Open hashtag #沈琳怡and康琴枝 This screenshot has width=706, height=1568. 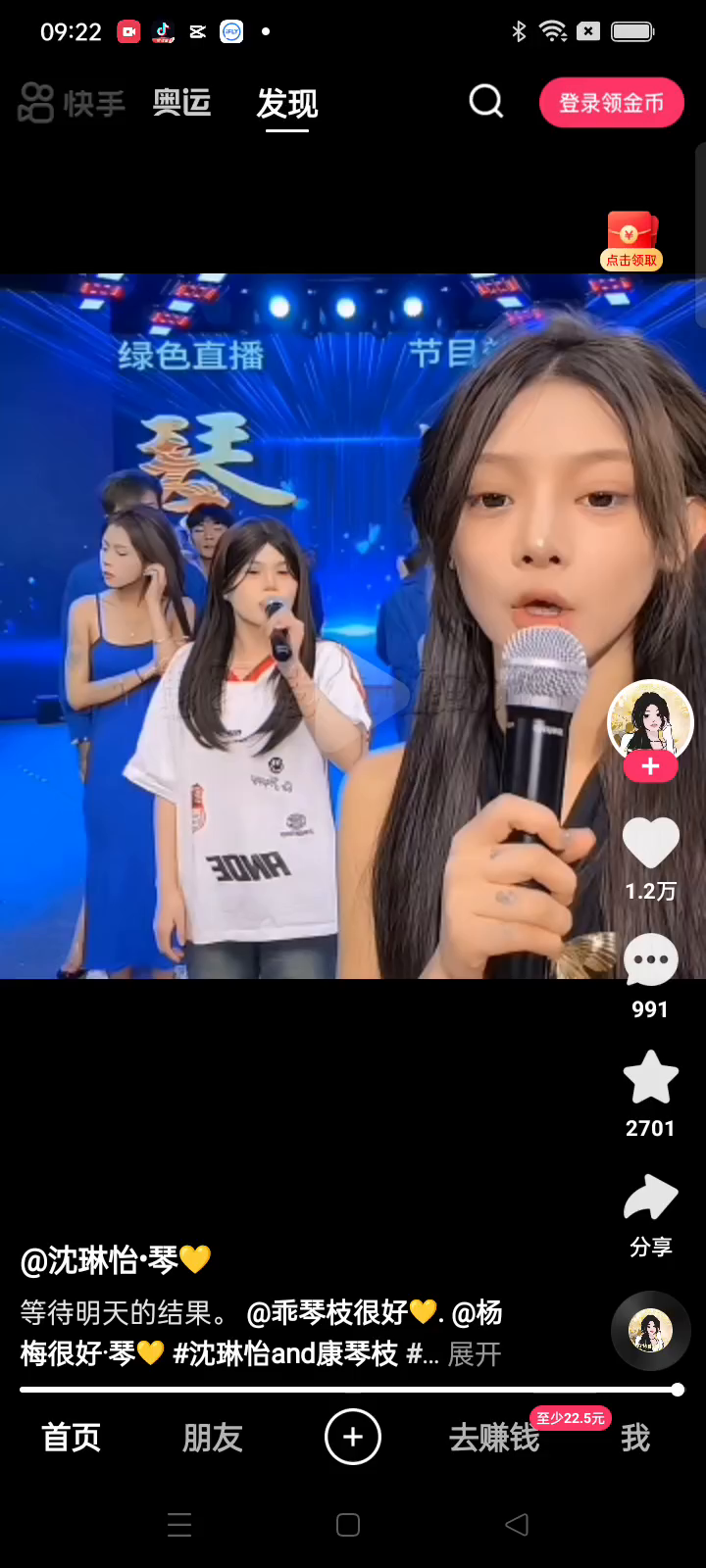tap(285, 1354)
